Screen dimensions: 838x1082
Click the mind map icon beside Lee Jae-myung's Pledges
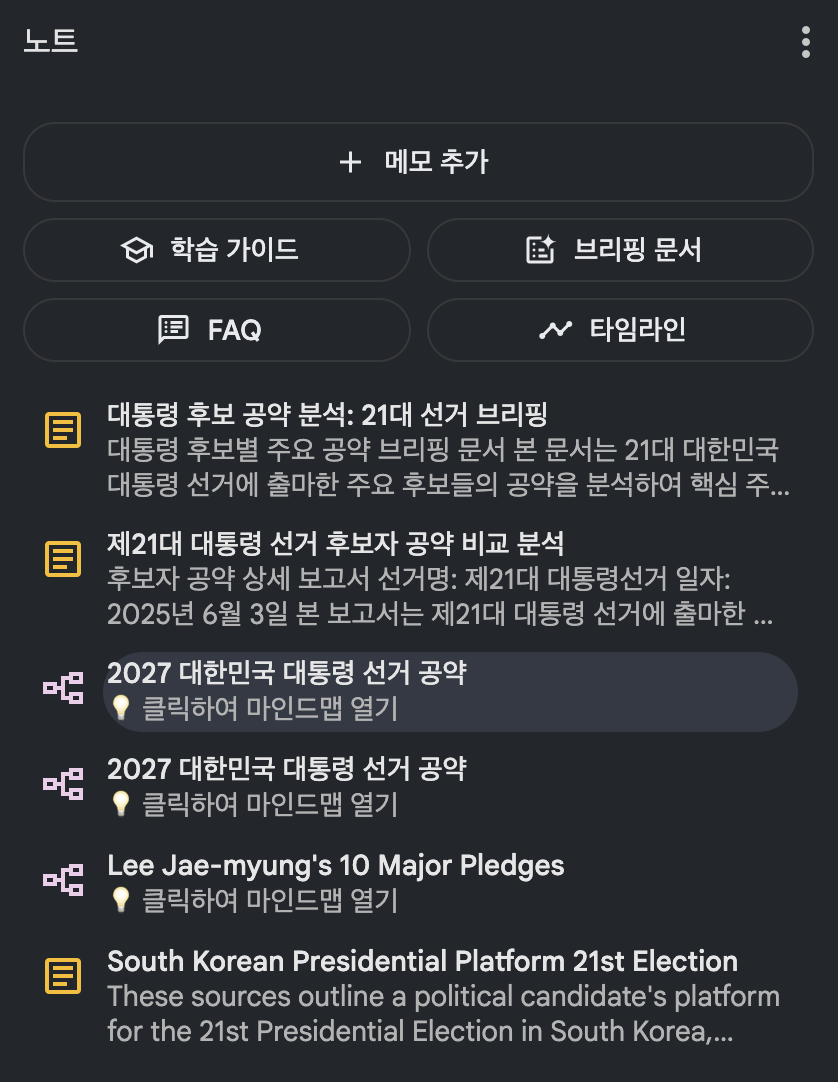coord(64,878)
